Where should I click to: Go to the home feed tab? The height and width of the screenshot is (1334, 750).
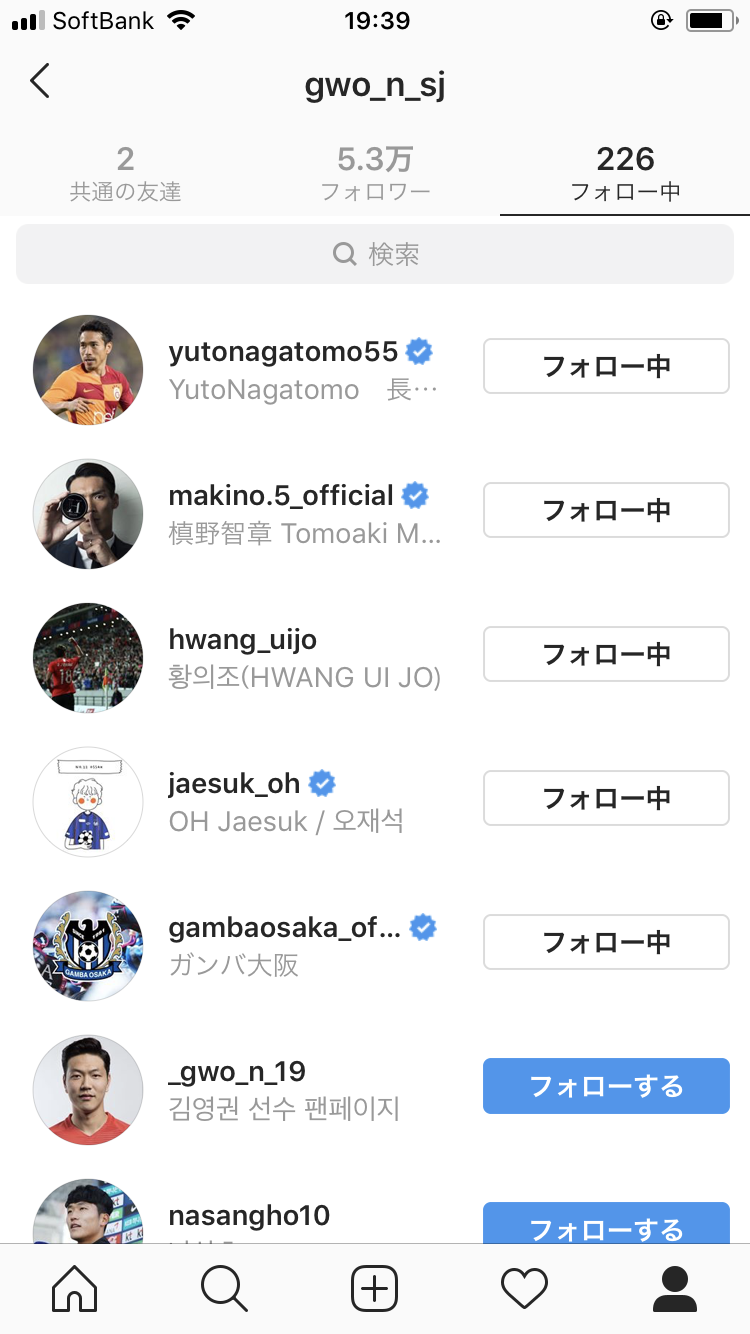[75, 1288]
